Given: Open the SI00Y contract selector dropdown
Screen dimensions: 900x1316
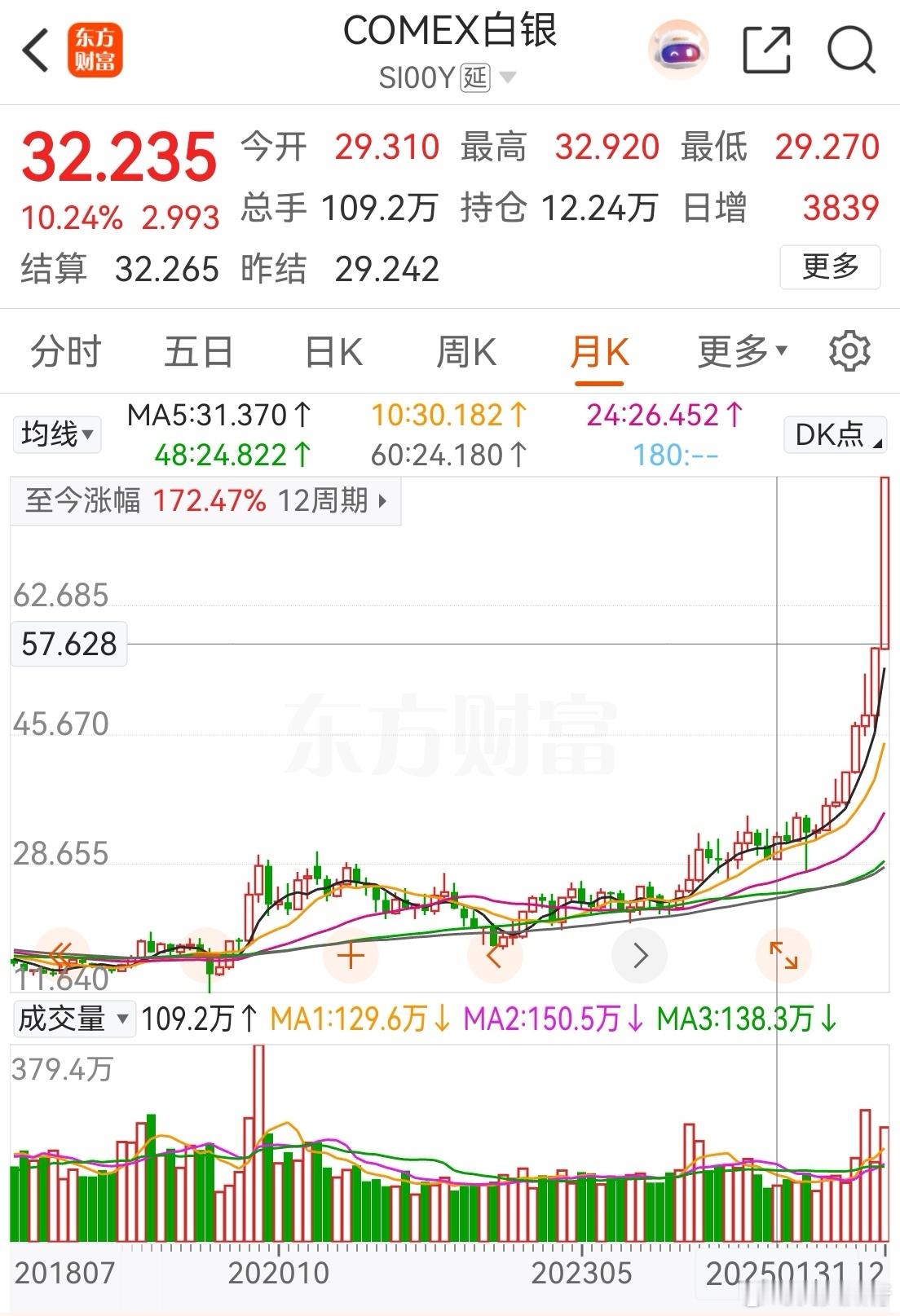Looking at the screenshot, I should [x=509, y=76].
